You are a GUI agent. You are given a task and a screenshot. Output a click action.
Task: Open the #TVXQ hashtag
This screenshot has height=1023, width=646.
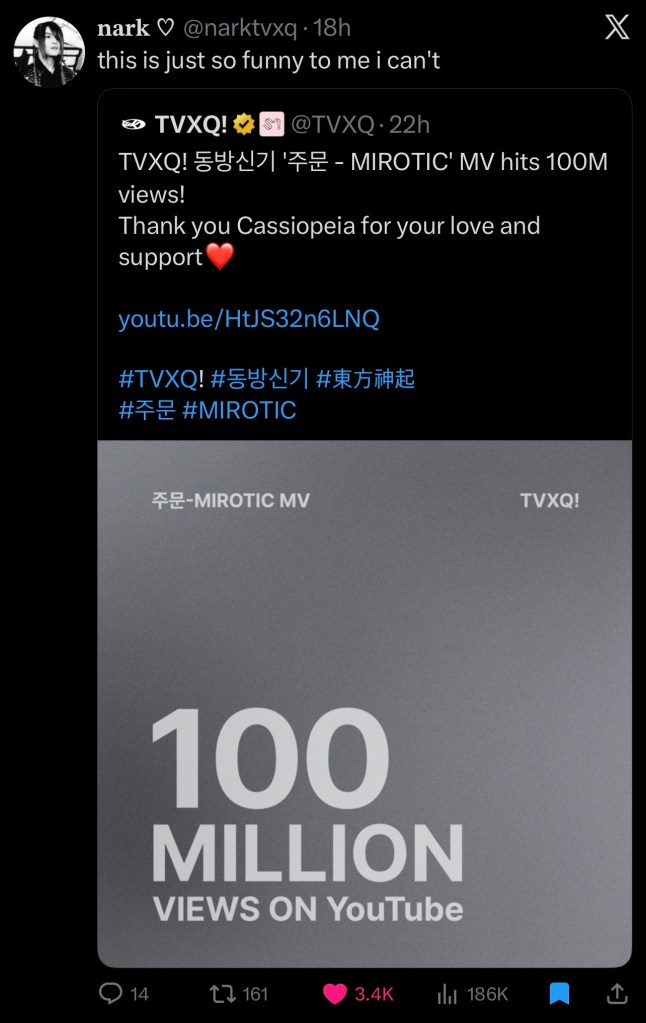point(159,379)
